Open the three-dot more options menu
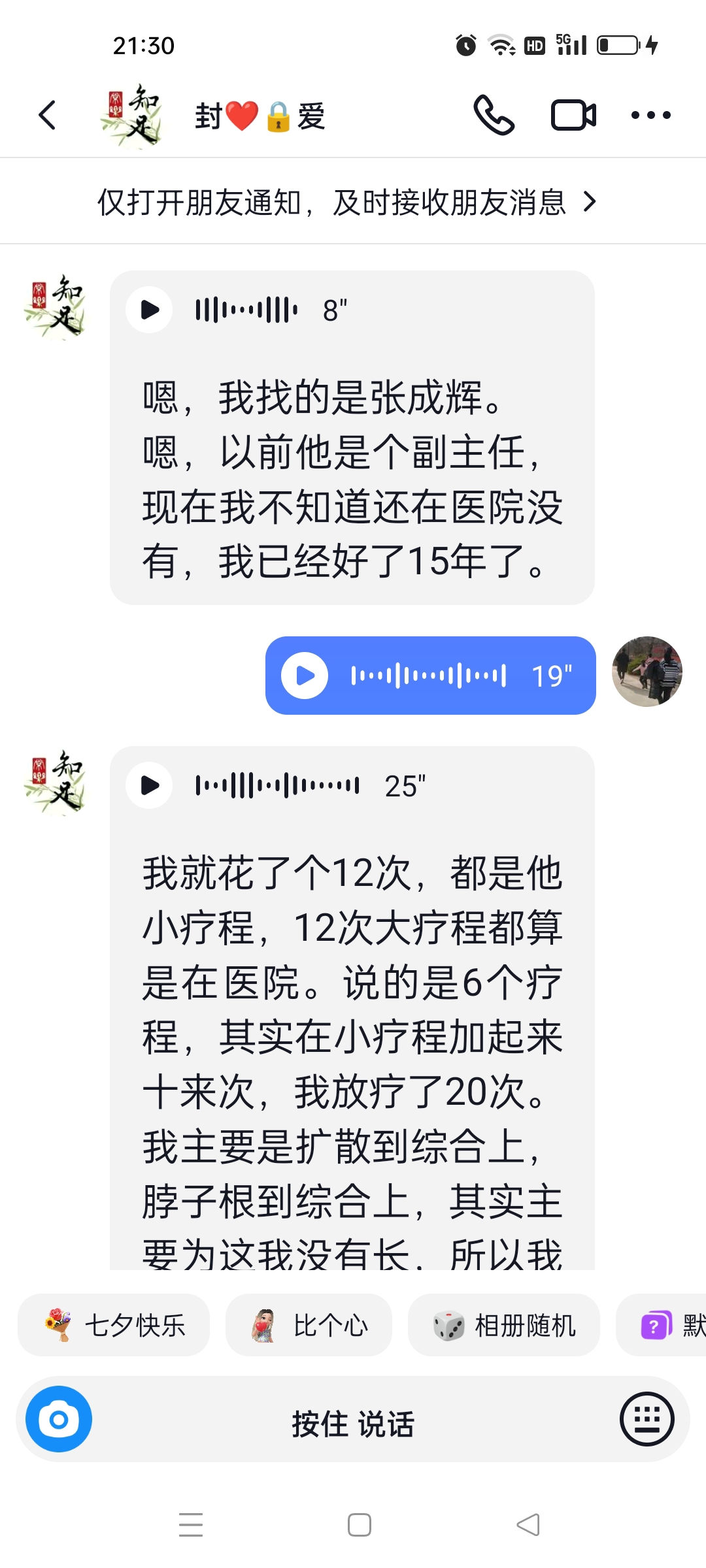706x1568 pixels. [650, 116]
